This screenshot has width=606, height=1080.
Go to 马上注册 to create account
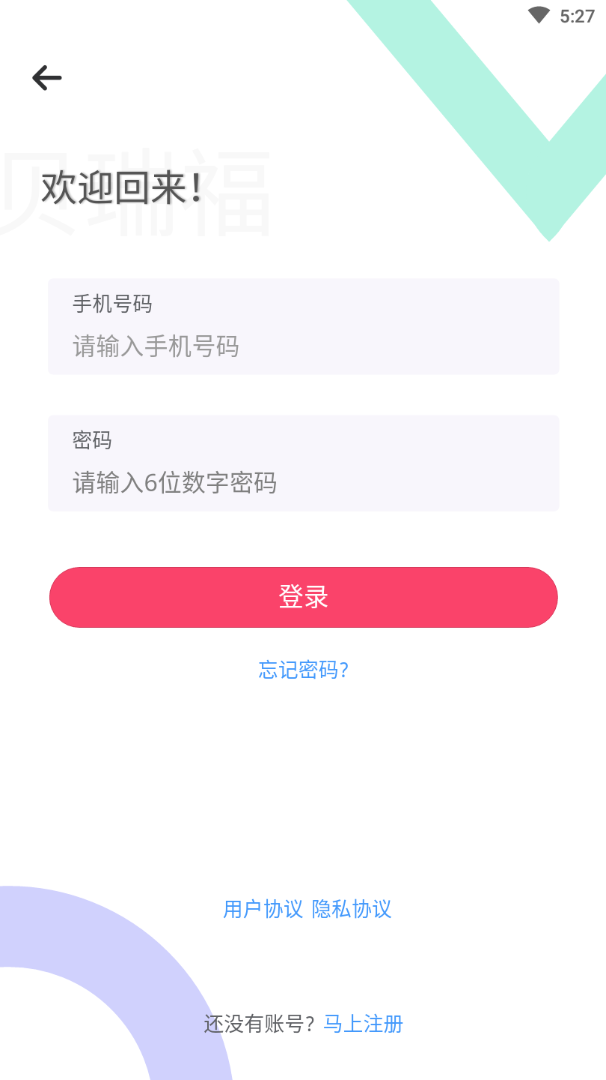[x=363, y=1024]
